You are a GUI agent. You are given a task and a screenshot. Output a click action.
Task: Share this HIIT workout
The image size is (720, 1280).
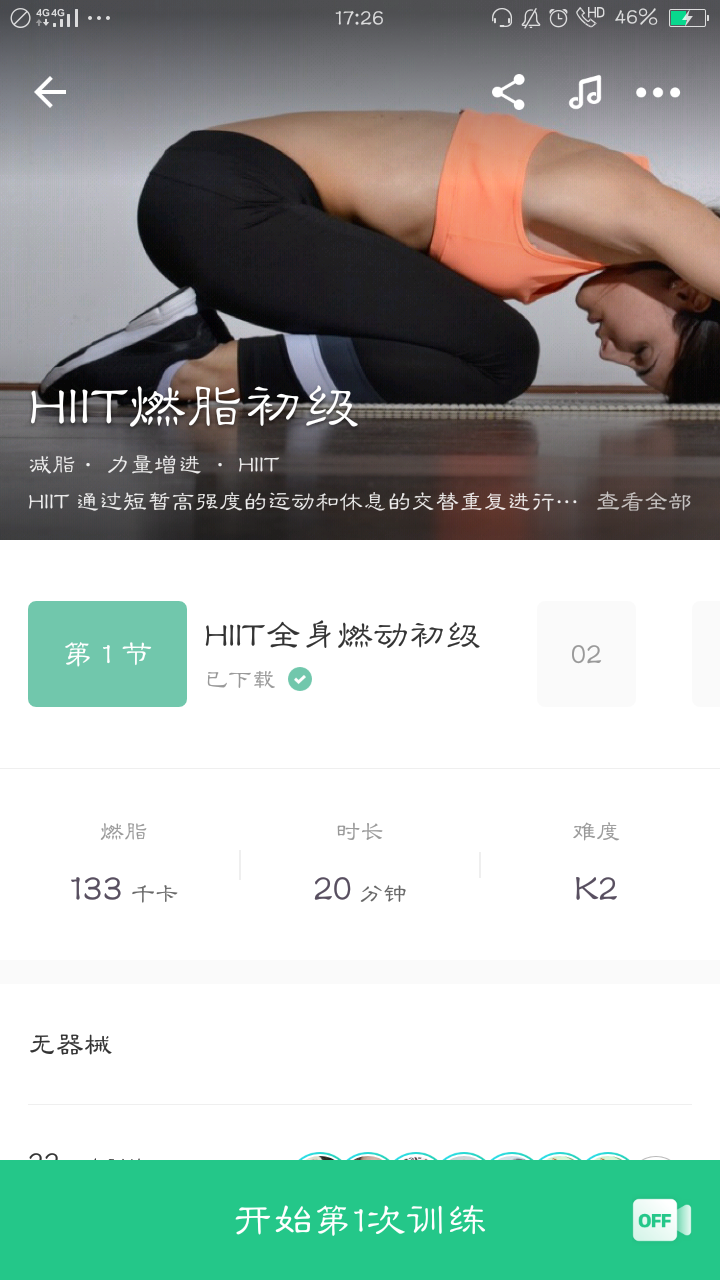point(508,93)
